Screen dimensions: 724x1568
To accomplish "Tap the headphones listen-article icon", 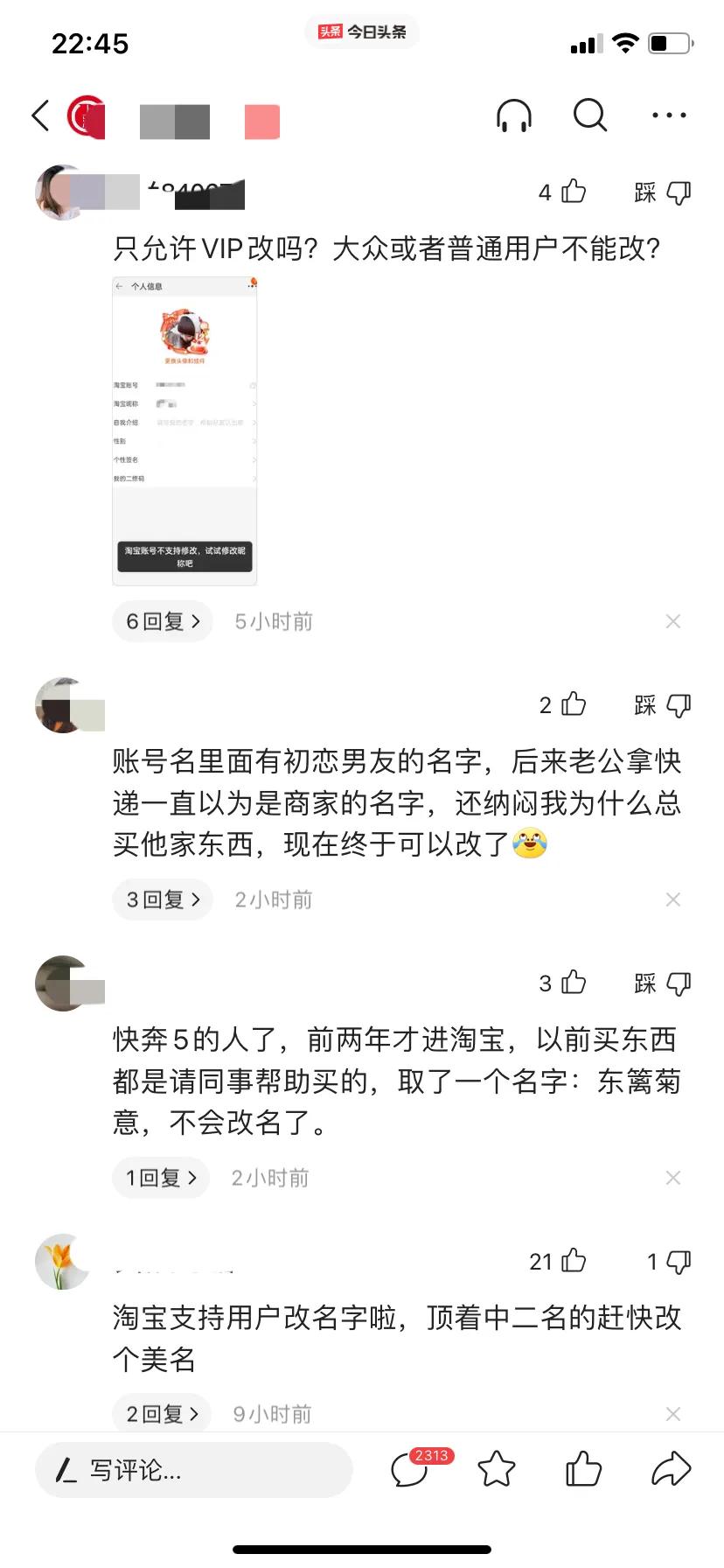I will click(x=515, y=115).
